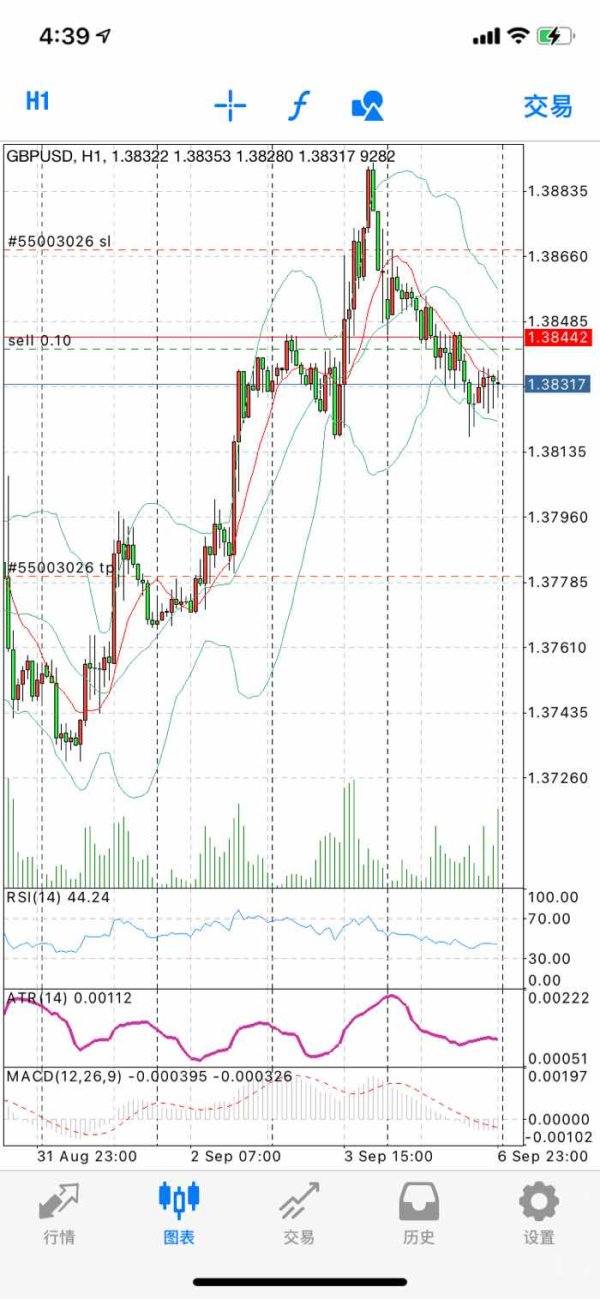
Task: Open the indicators function menu
Action: point(298,105)
